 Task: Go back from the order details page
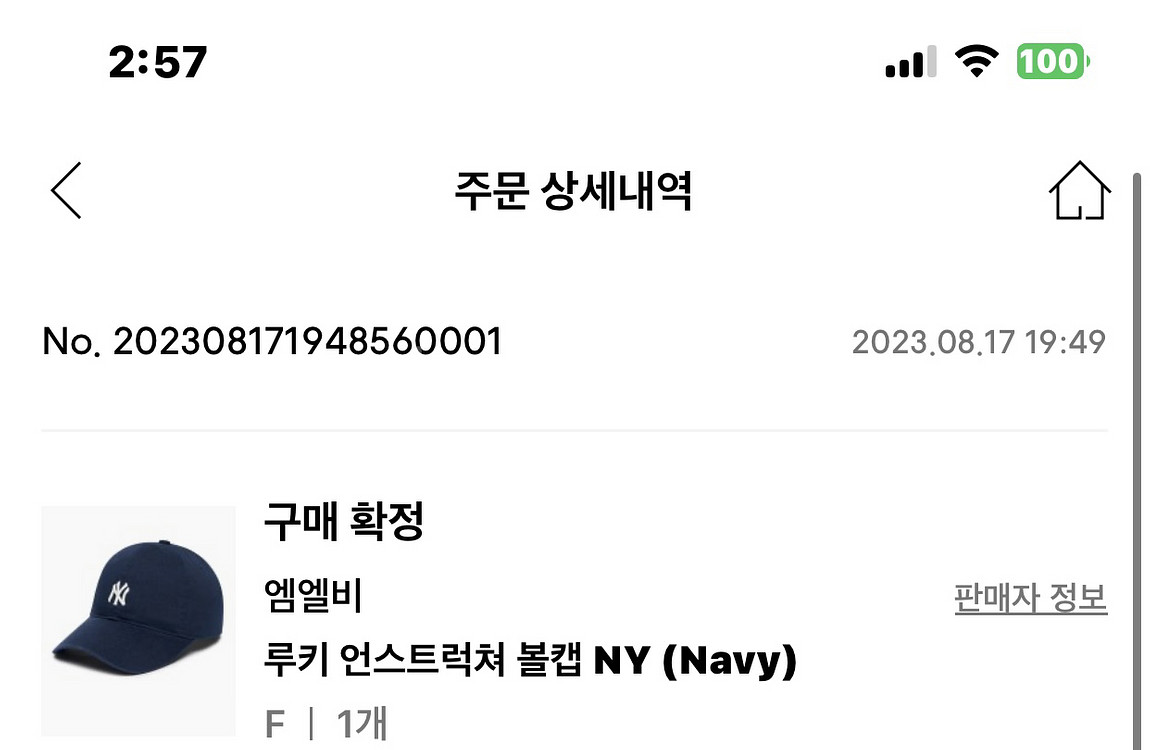66,190
